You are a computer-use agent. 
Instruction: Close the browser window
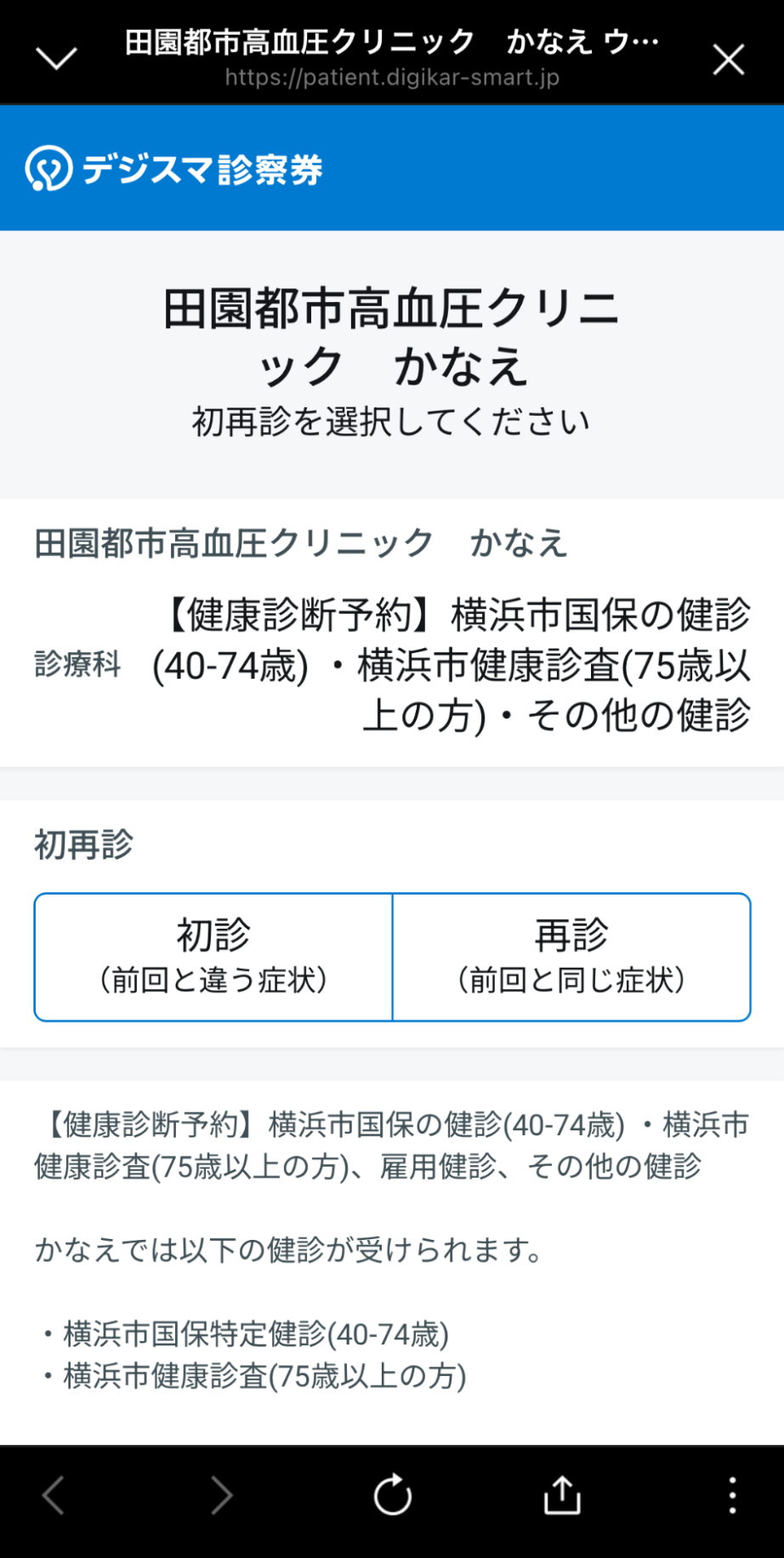pyautogui.click(x=728, y=60)
